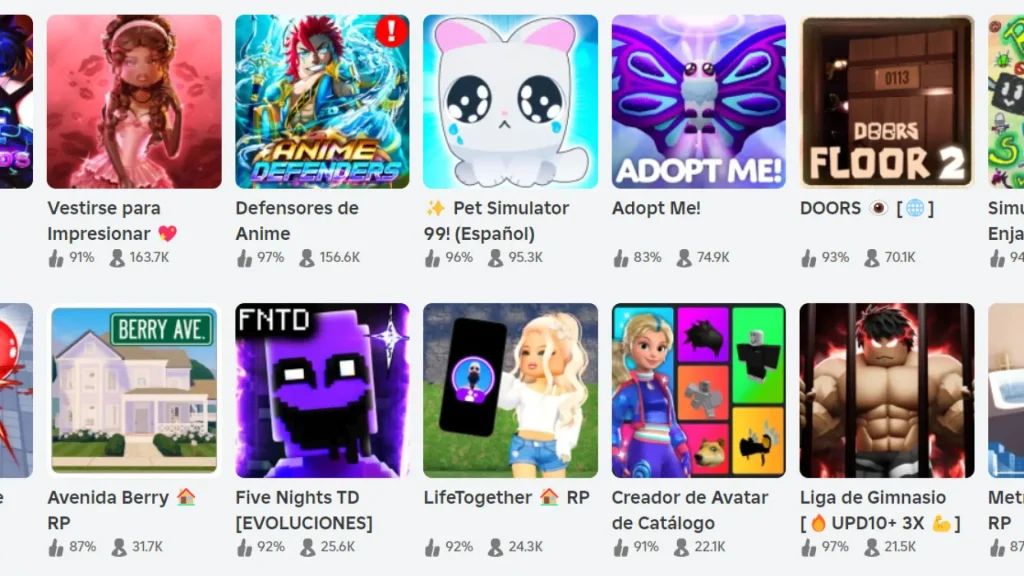
Task: Open Creador de Avatar de Catálogo
Action: (x=698, y=390)
